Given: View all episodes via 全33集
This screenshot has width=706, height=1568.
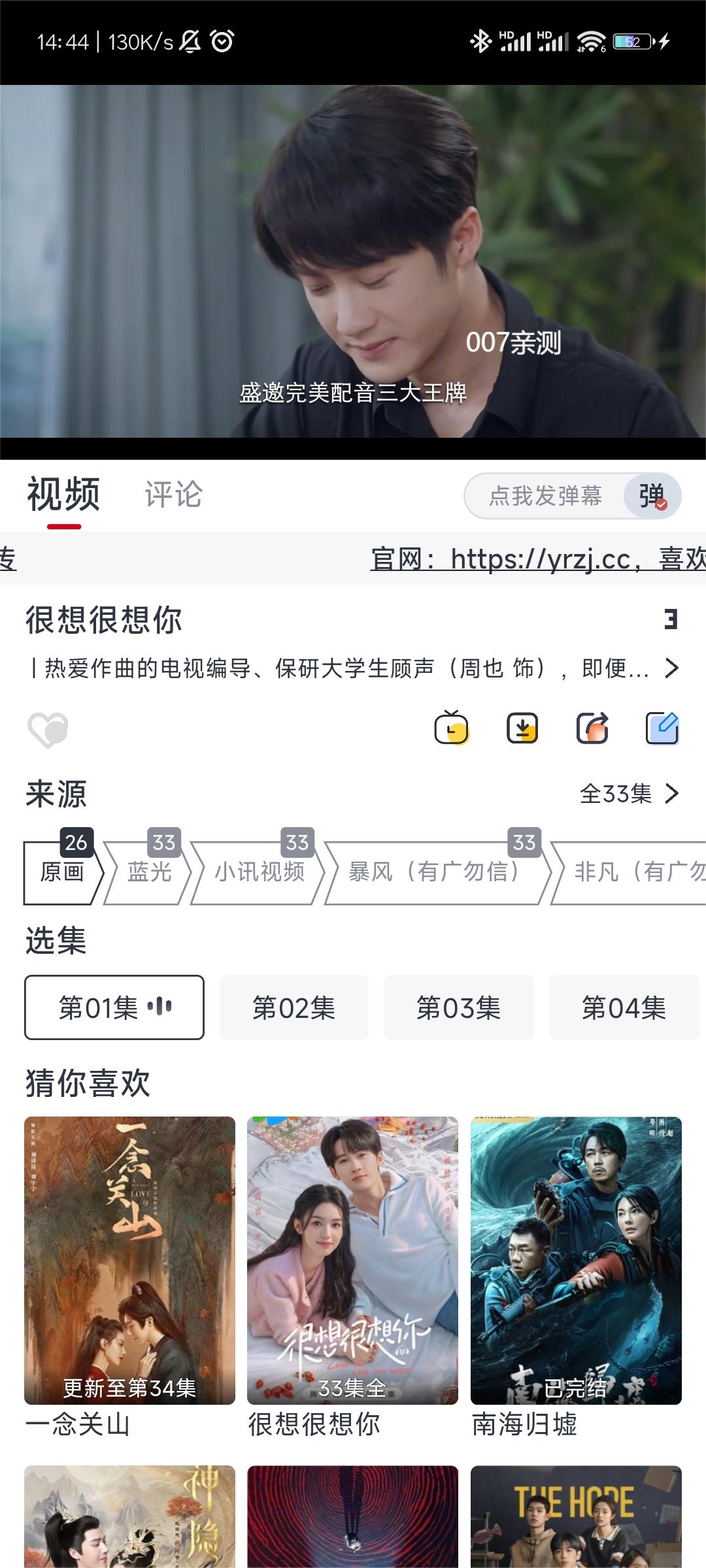Looking at the screenshot, I should (629, 794).
